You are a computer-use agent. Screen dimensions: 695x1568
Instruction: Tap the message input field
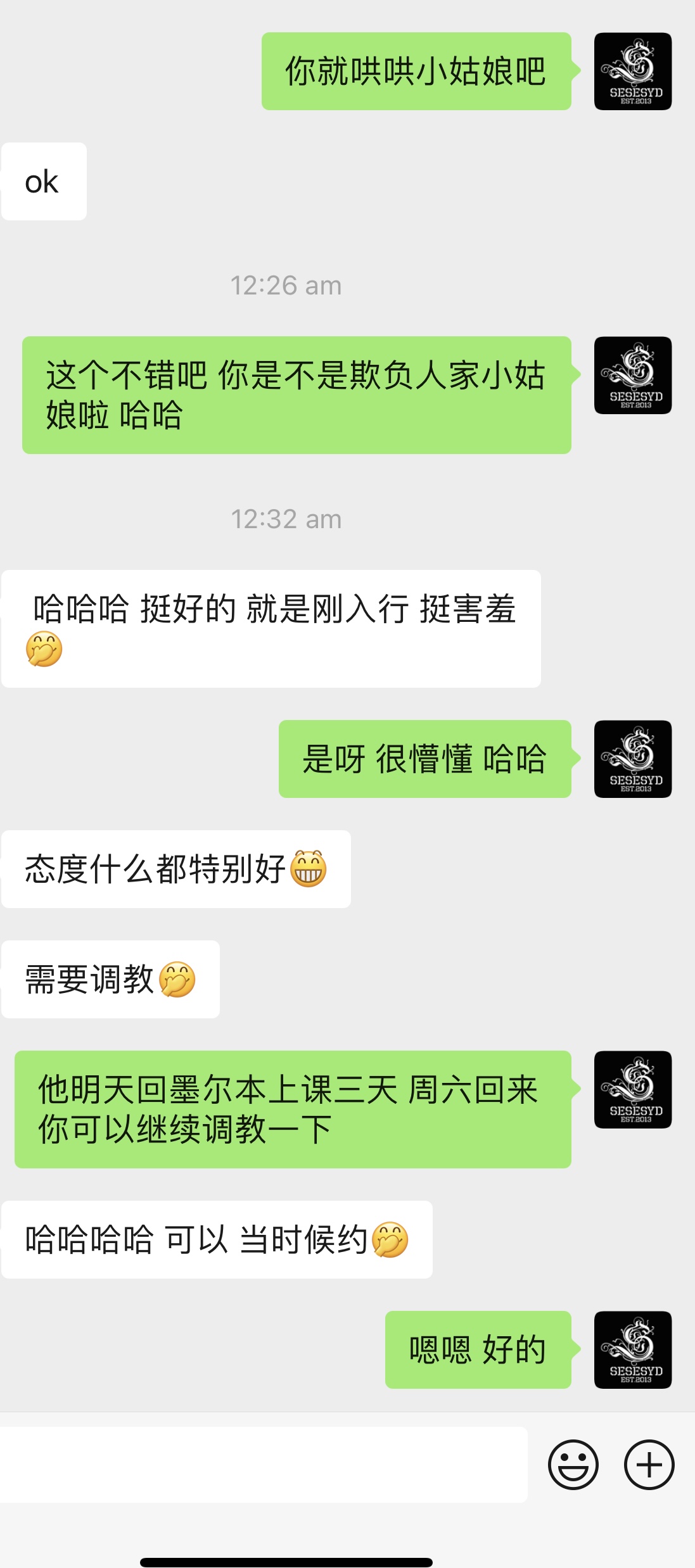[x=263, y=1464]
